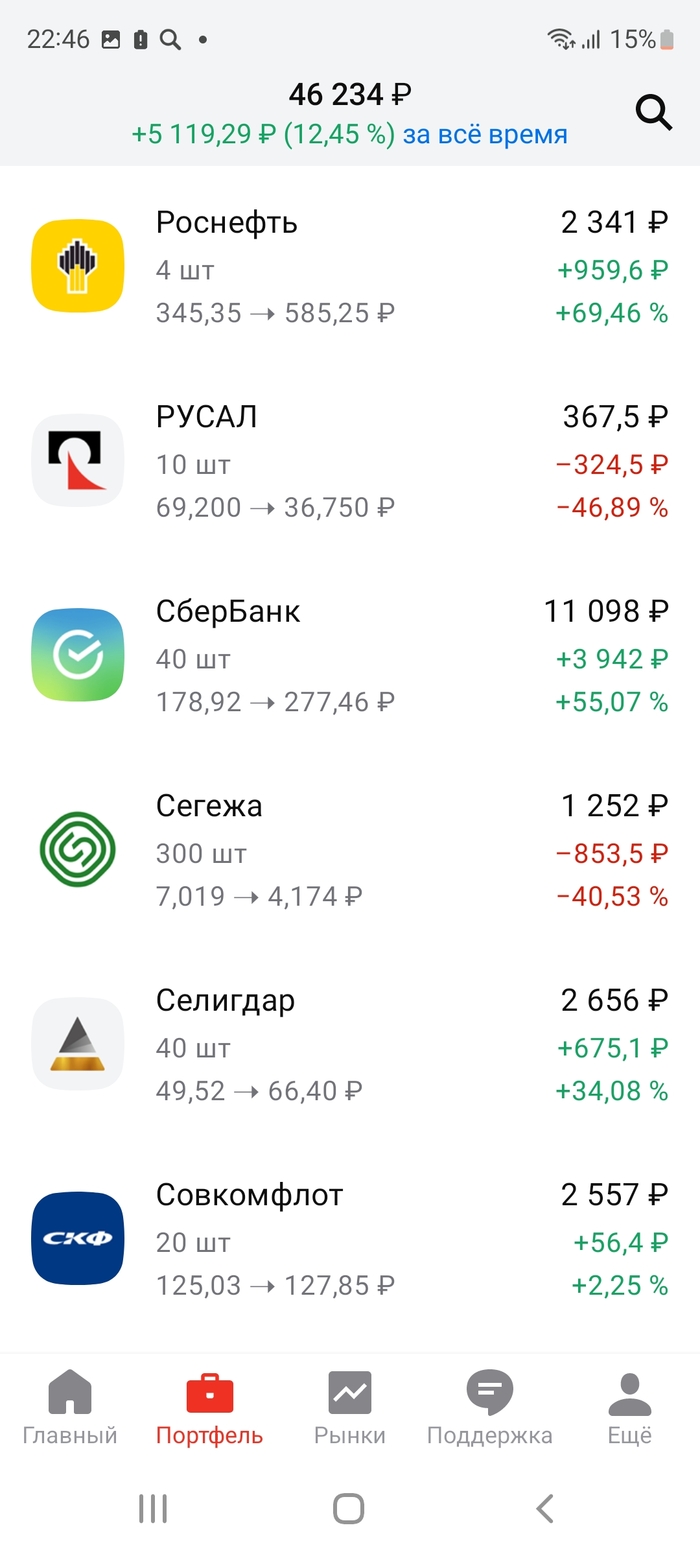The image size is (700, 1556).
Task: Go to the Рынки tab
Action: pos(350,1408)
